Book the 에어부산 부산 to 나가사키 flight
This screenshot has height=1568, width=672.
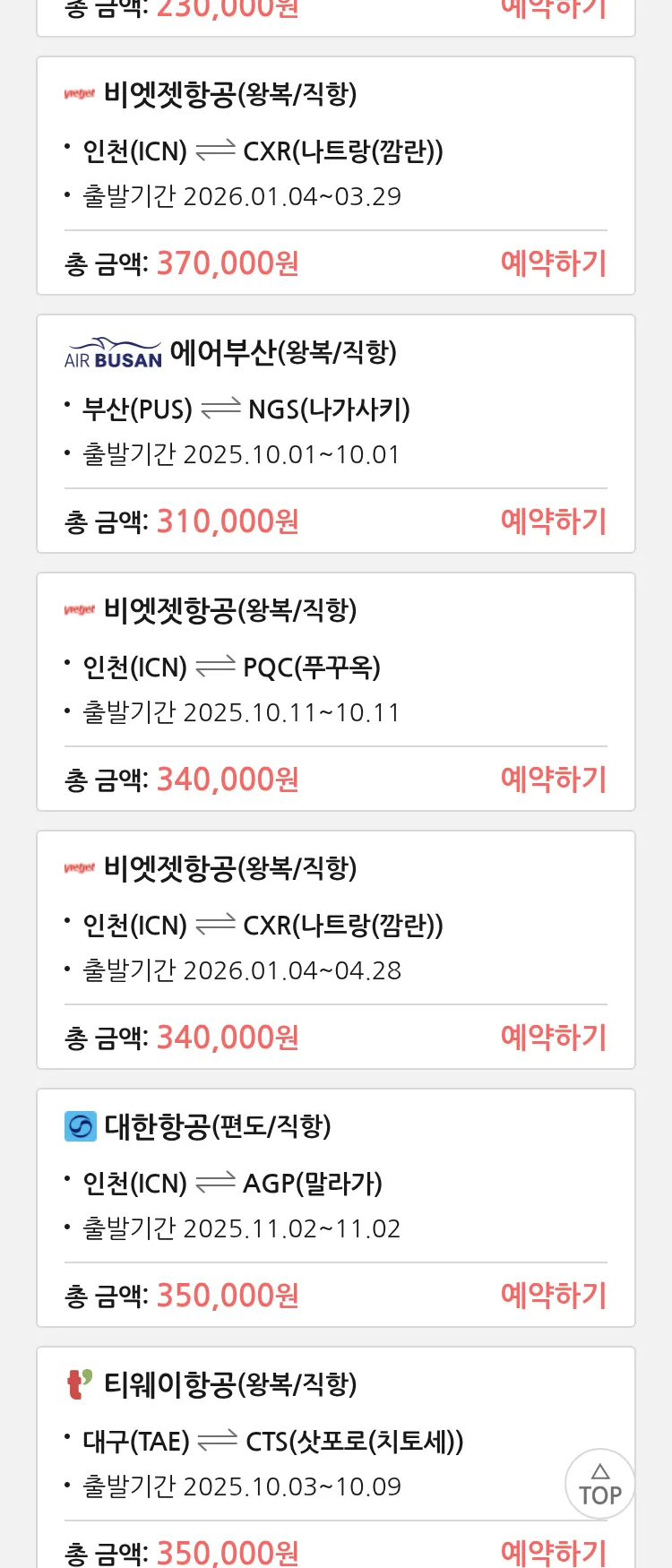553,521
